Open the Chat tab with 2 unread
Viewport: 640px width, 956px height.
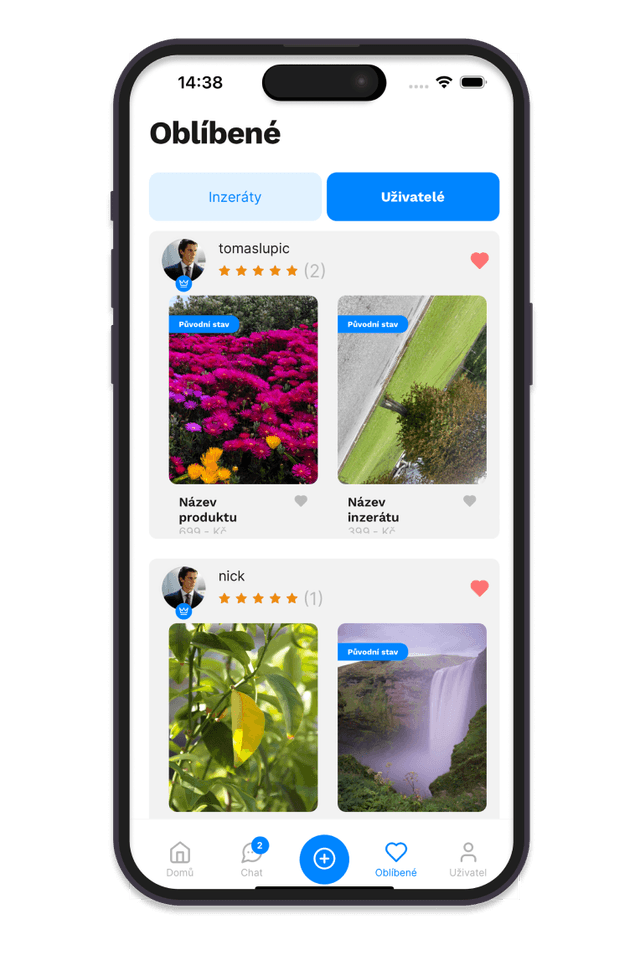point(252,858)
